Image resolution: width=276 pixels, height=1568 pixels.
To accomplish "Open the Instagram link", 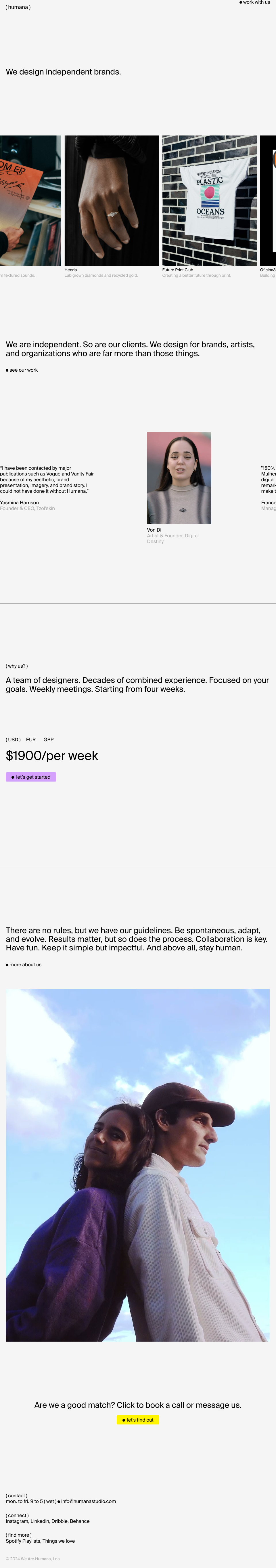I will point(16,1521).
